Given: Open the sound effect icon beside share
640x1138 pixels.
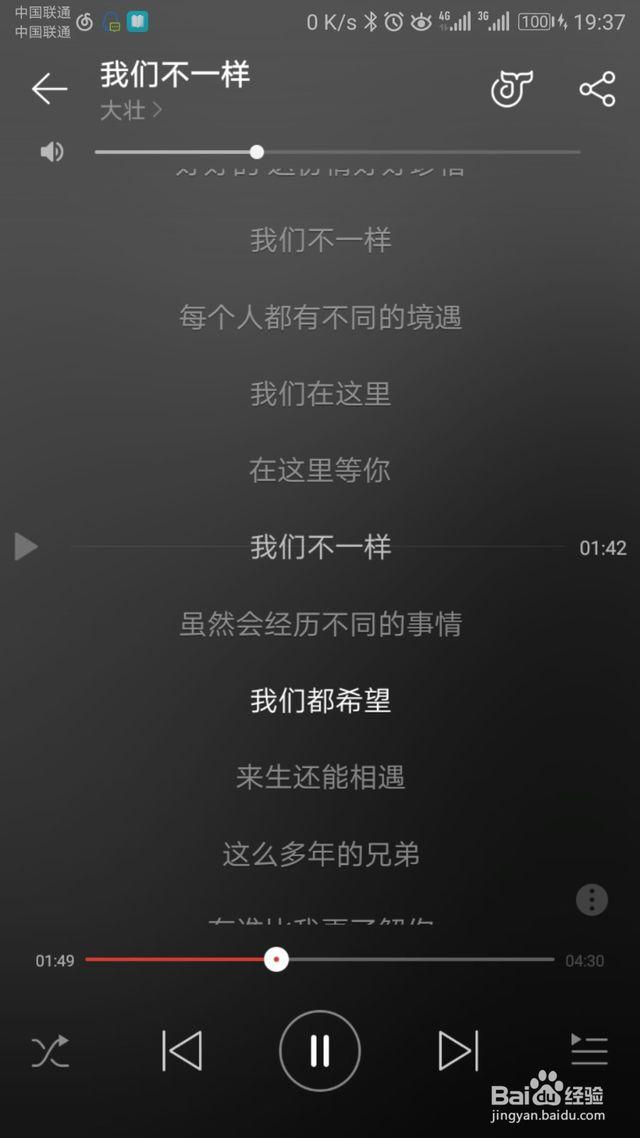Looking at the screenshot, I should click(512, 89).
